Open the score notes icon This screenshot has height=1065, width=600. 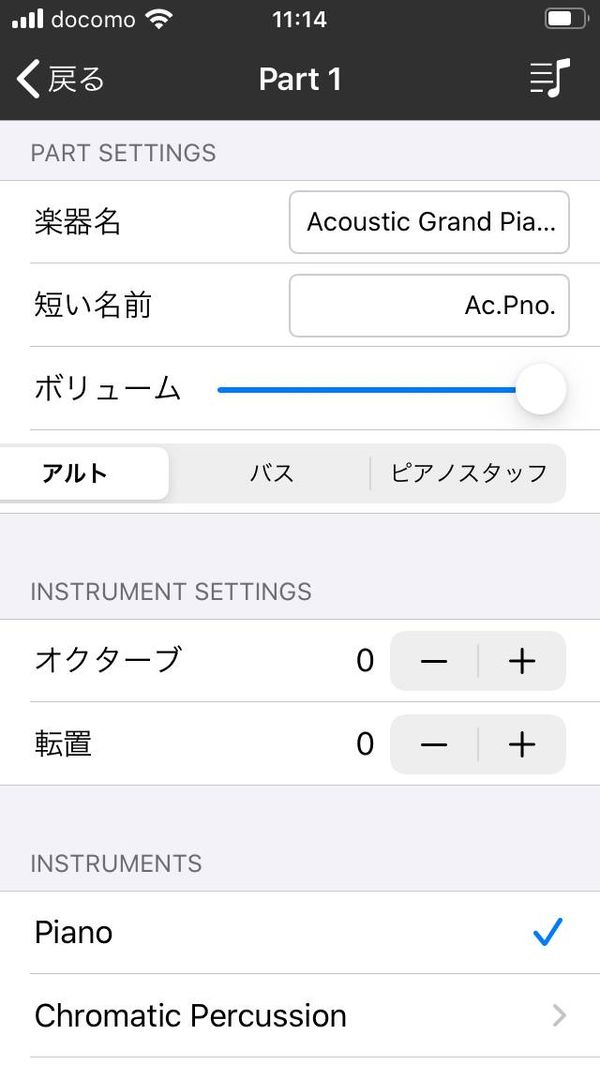pyautogui.click(x=550, y=79)
